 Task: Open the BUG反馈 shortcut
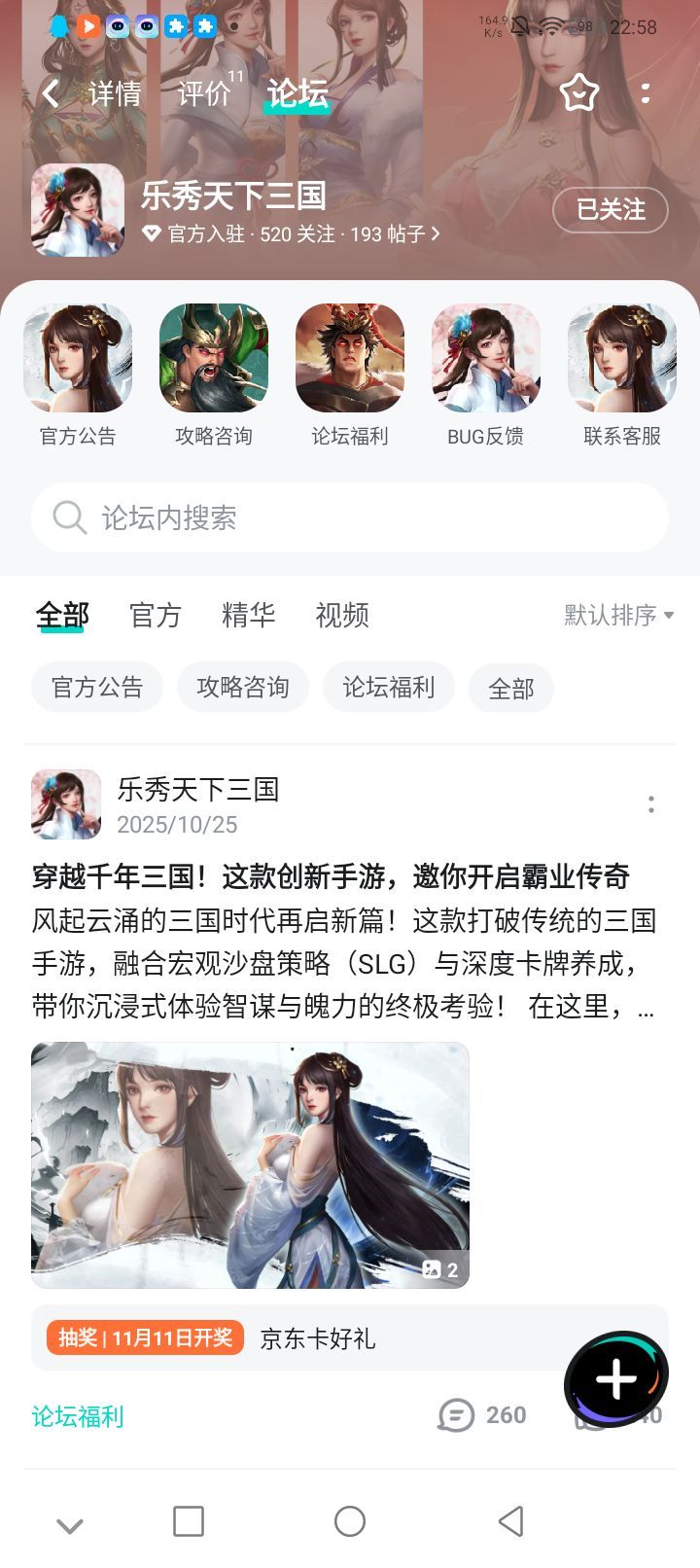pyautogui.click(x=486, y=375)
